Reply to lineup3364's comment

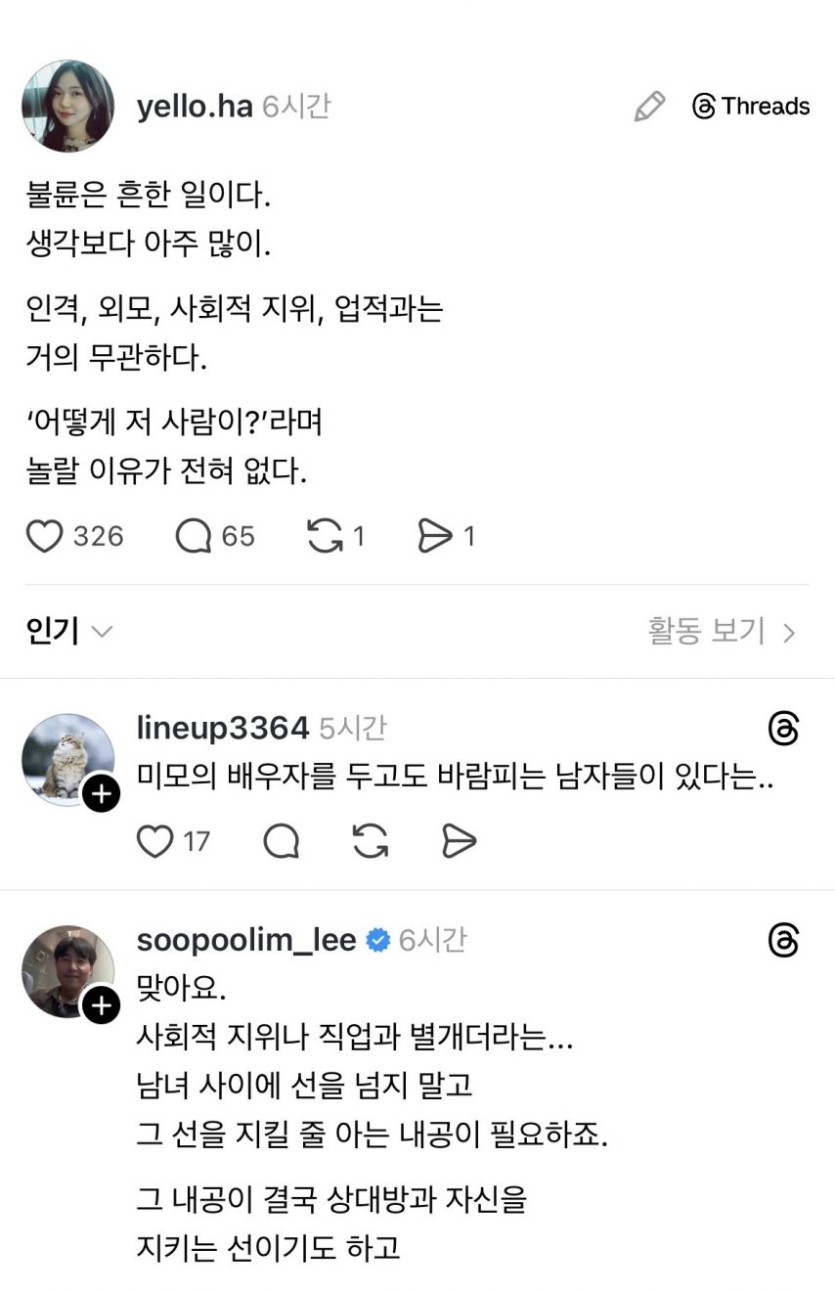coord(281,842)
